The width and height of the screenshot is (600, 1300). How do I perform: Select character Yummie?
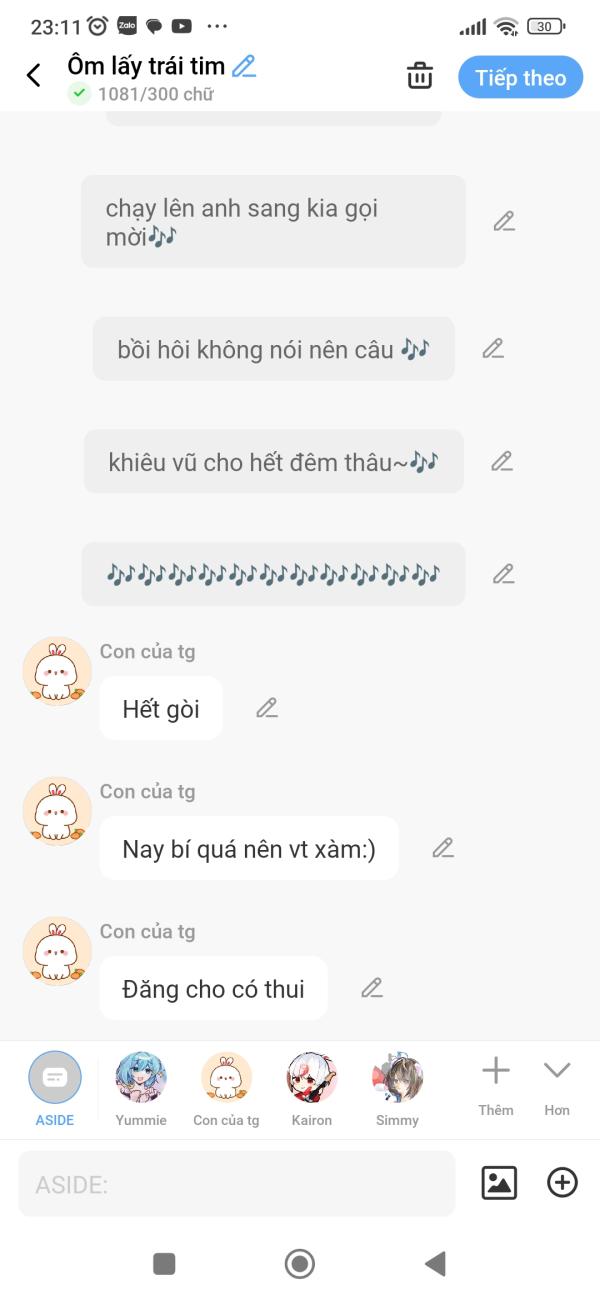click(x=141, y=1088)
